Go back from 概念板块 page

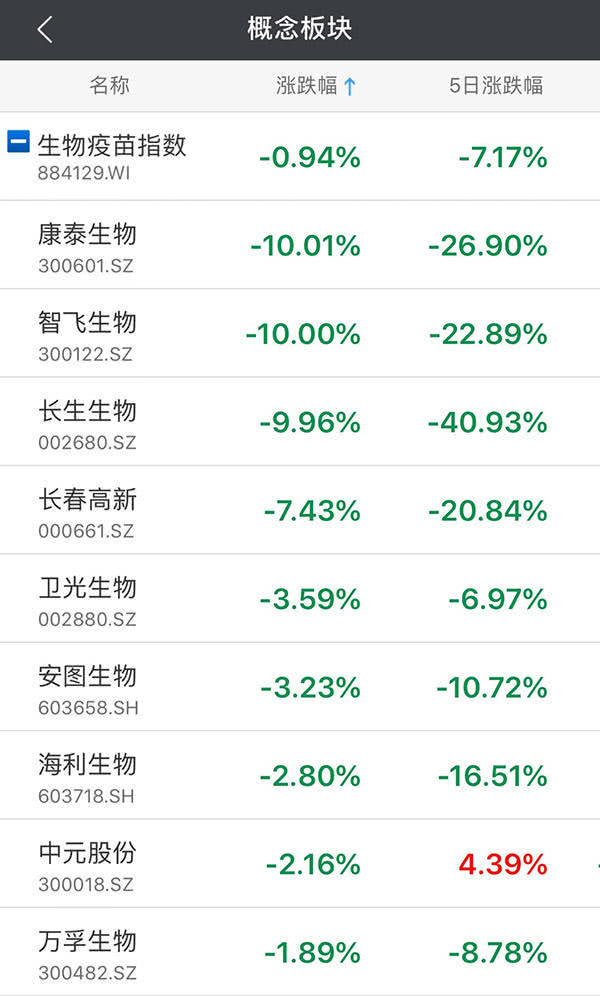pyautogui.click(x=44, y=30)
